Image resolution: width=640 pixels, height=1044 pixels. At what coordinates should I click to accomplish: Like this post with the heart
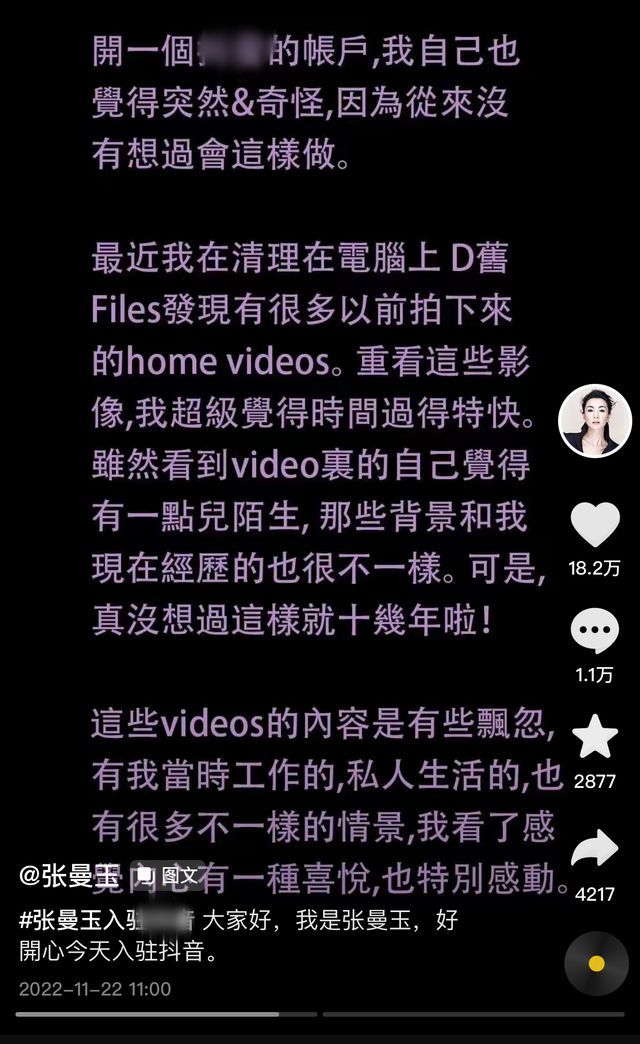click(595, 525)
